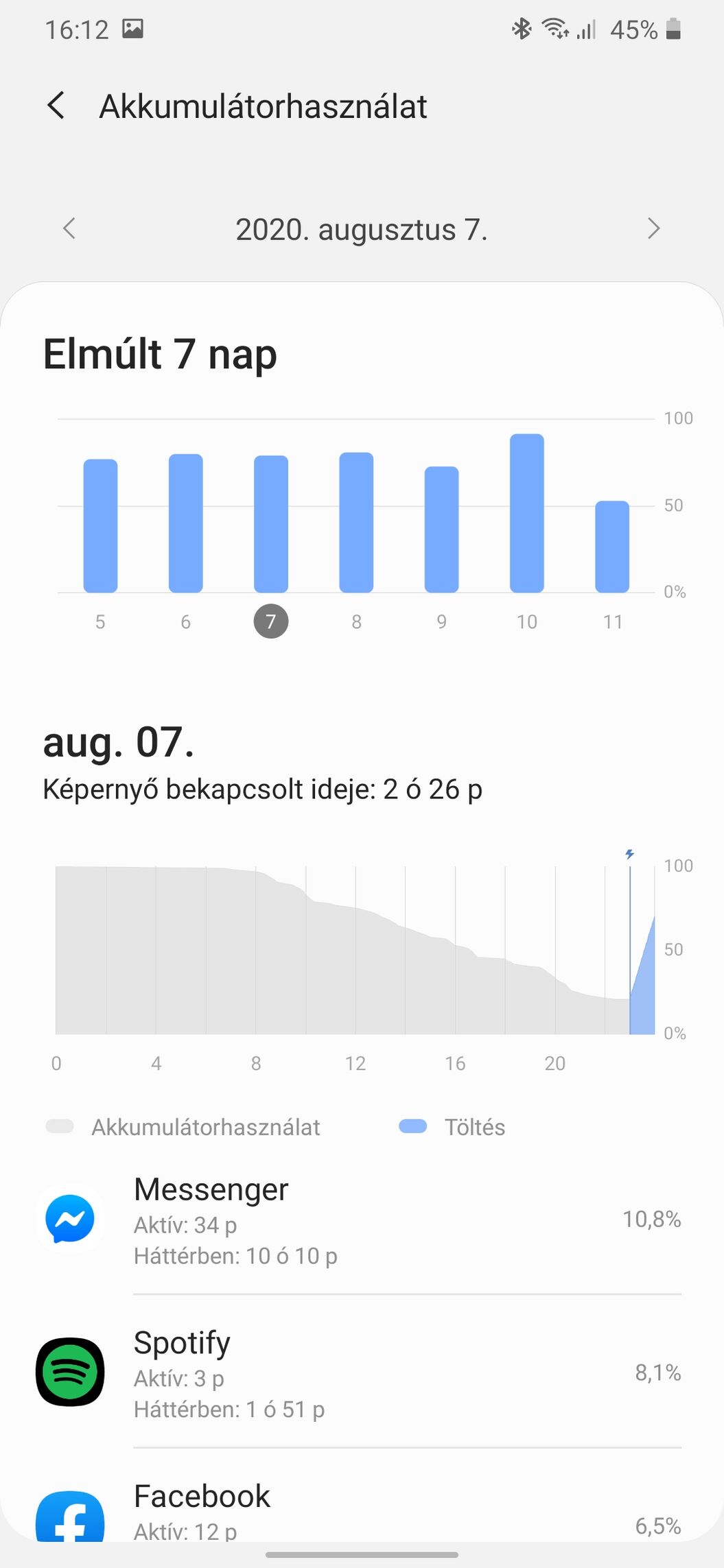Go to the next date
Viewport: 724px width, 1568px height.
coord(653,228)
